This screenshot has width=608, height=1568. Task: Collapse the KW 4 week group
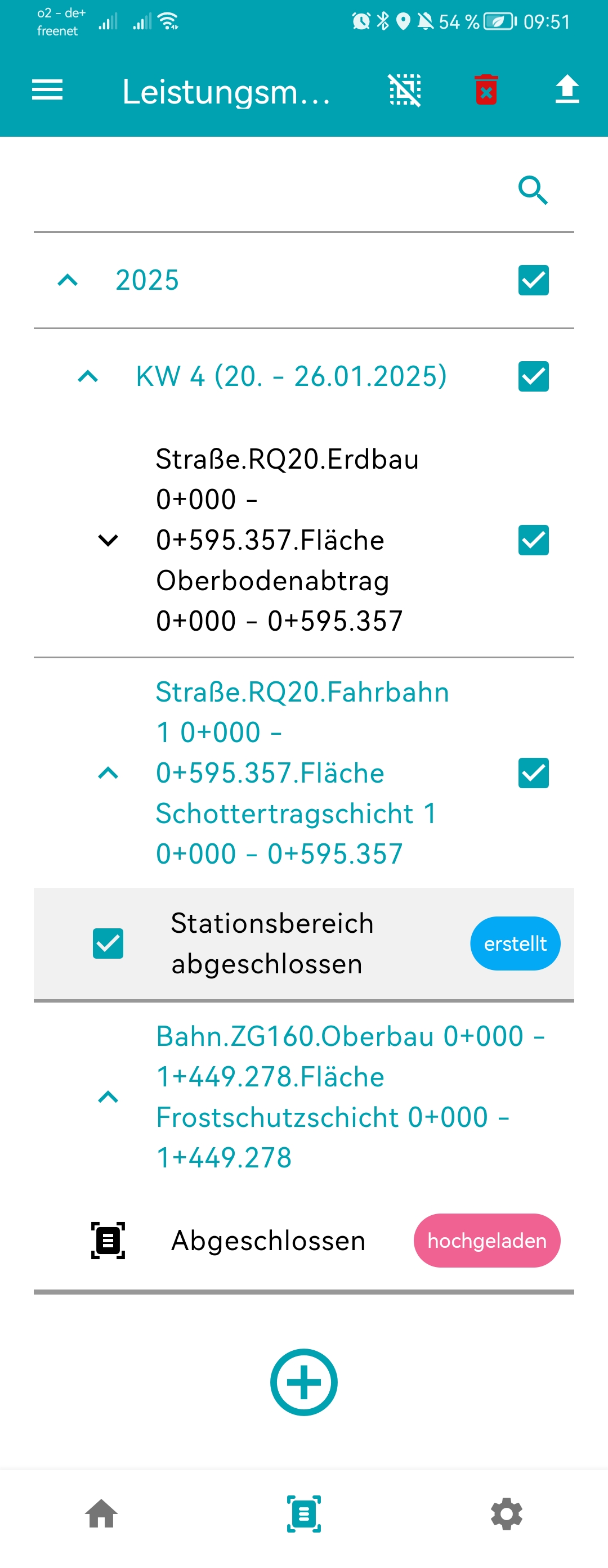pos(88,376)
